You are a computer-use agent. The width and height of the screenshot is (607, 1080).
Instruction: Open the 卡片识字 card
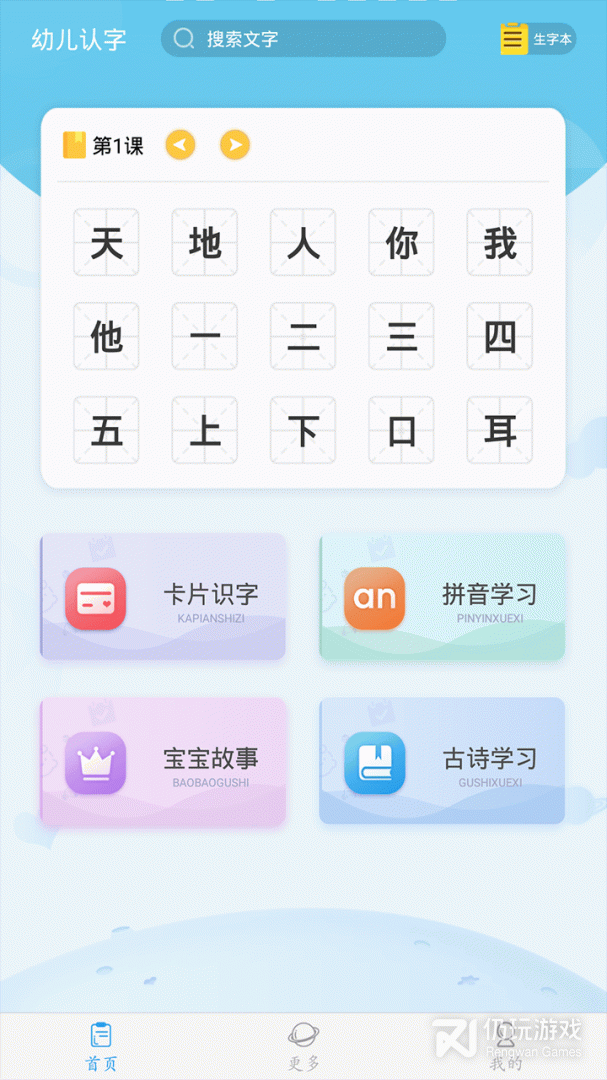pyautogui.click(x=163, y=597)
